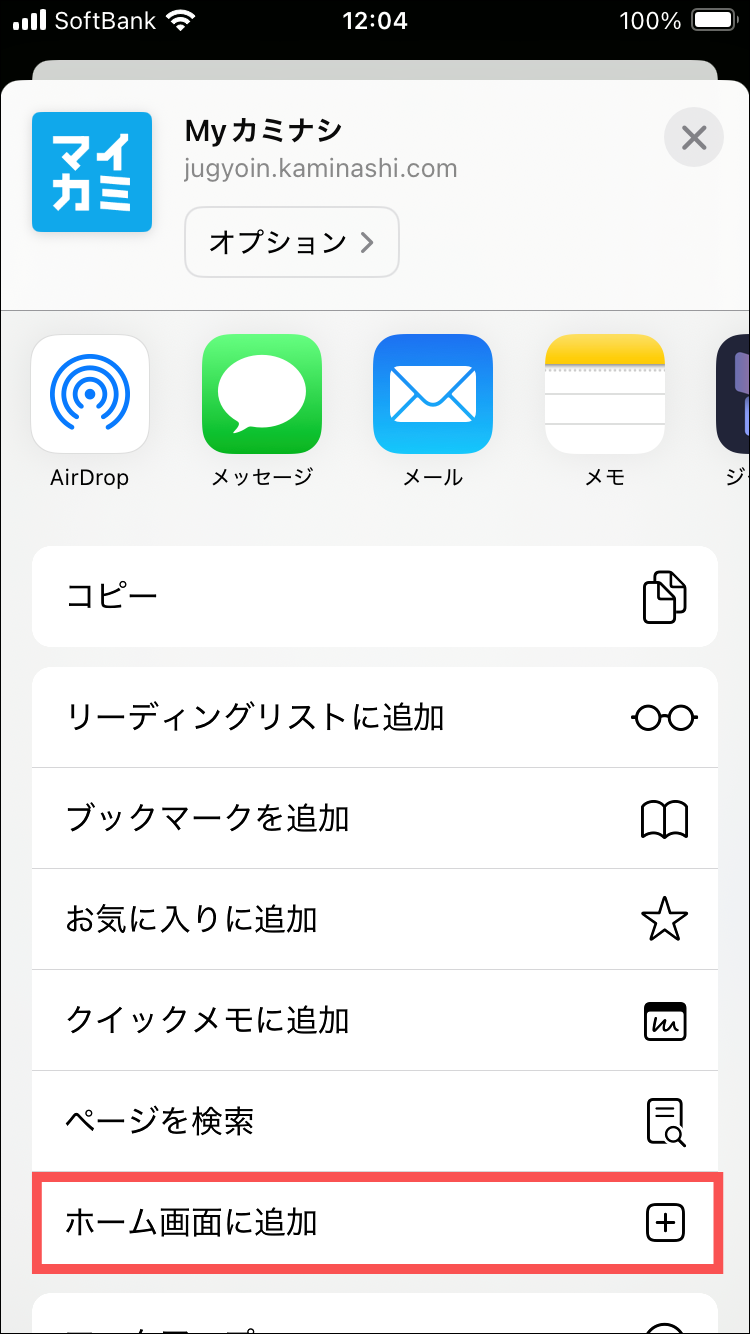Share via メッセージ app
Screen dimensions: 750x1334
262,412
